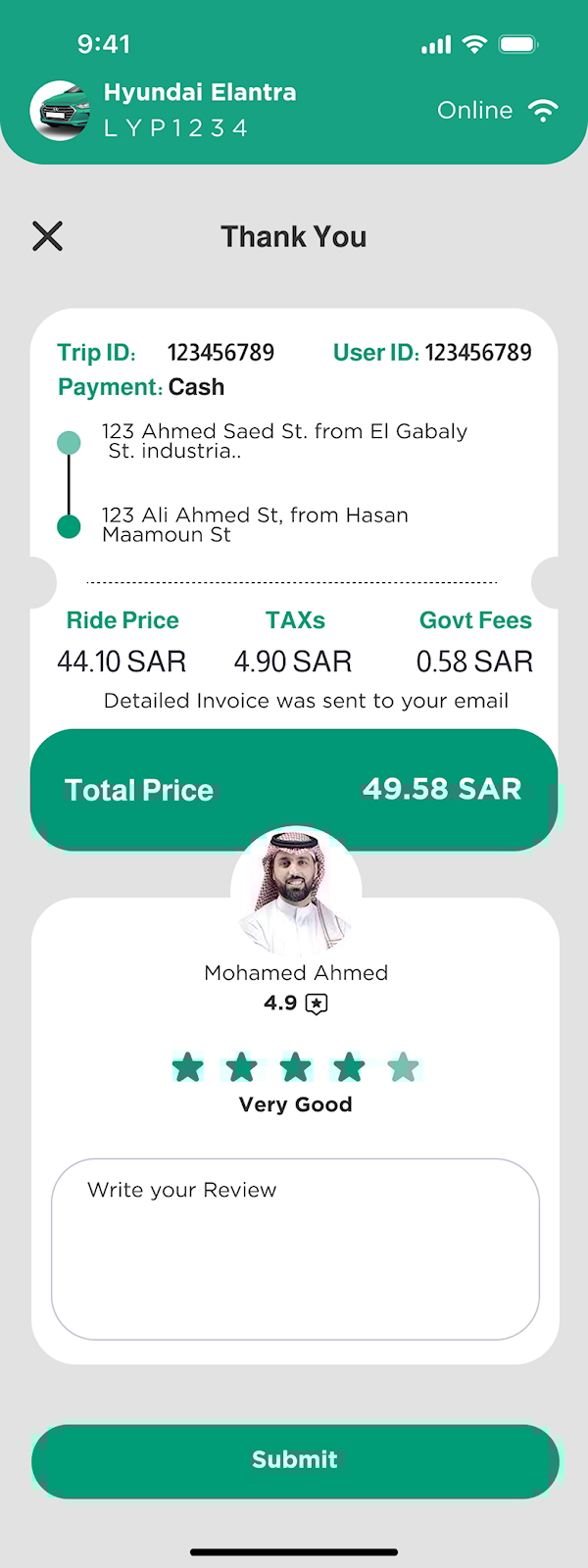Submit the rider review
The height and width of the screenshot is (1568, 588).
click(295, 1460)
